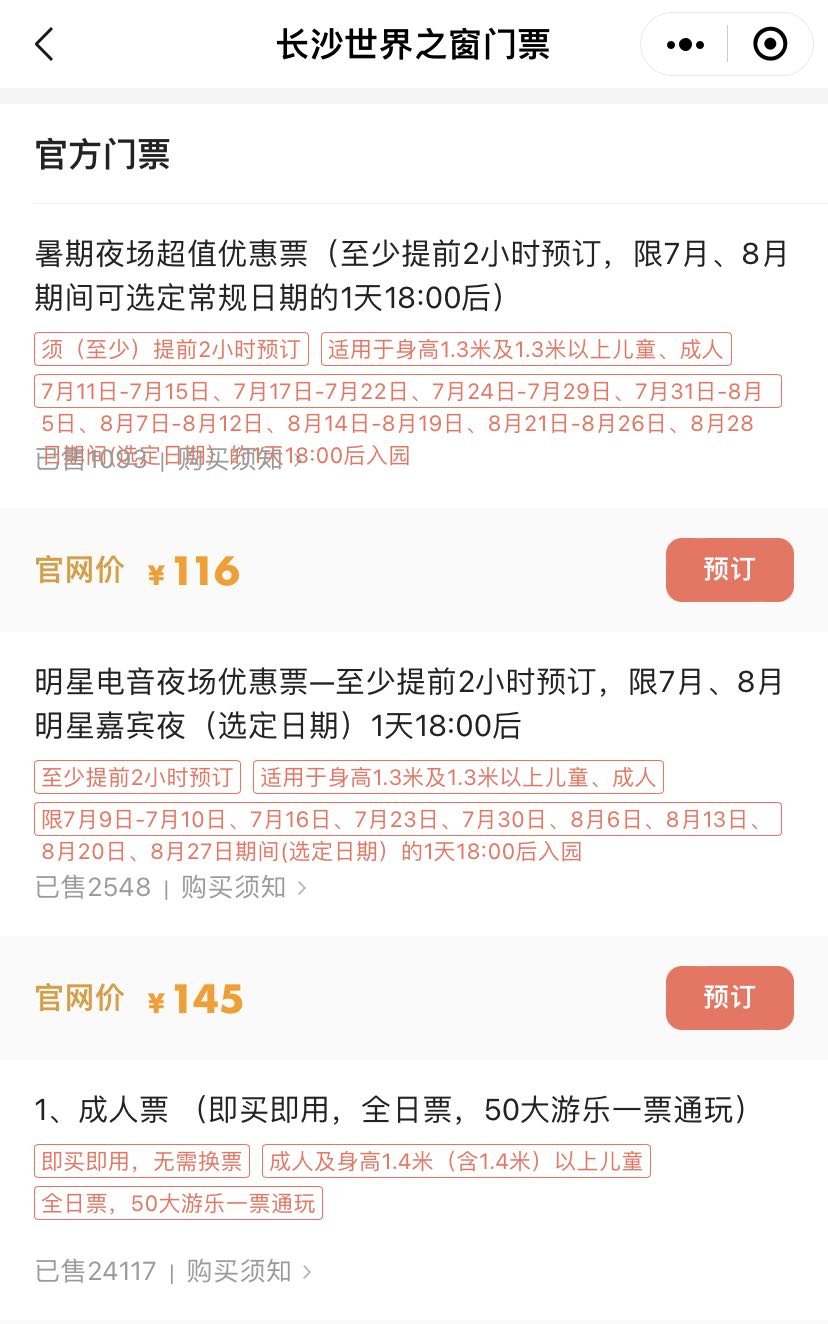The width and height of the screenshot is (828, 1324).
Task: Close the mini program with the circle button
Action: [770, 45]
